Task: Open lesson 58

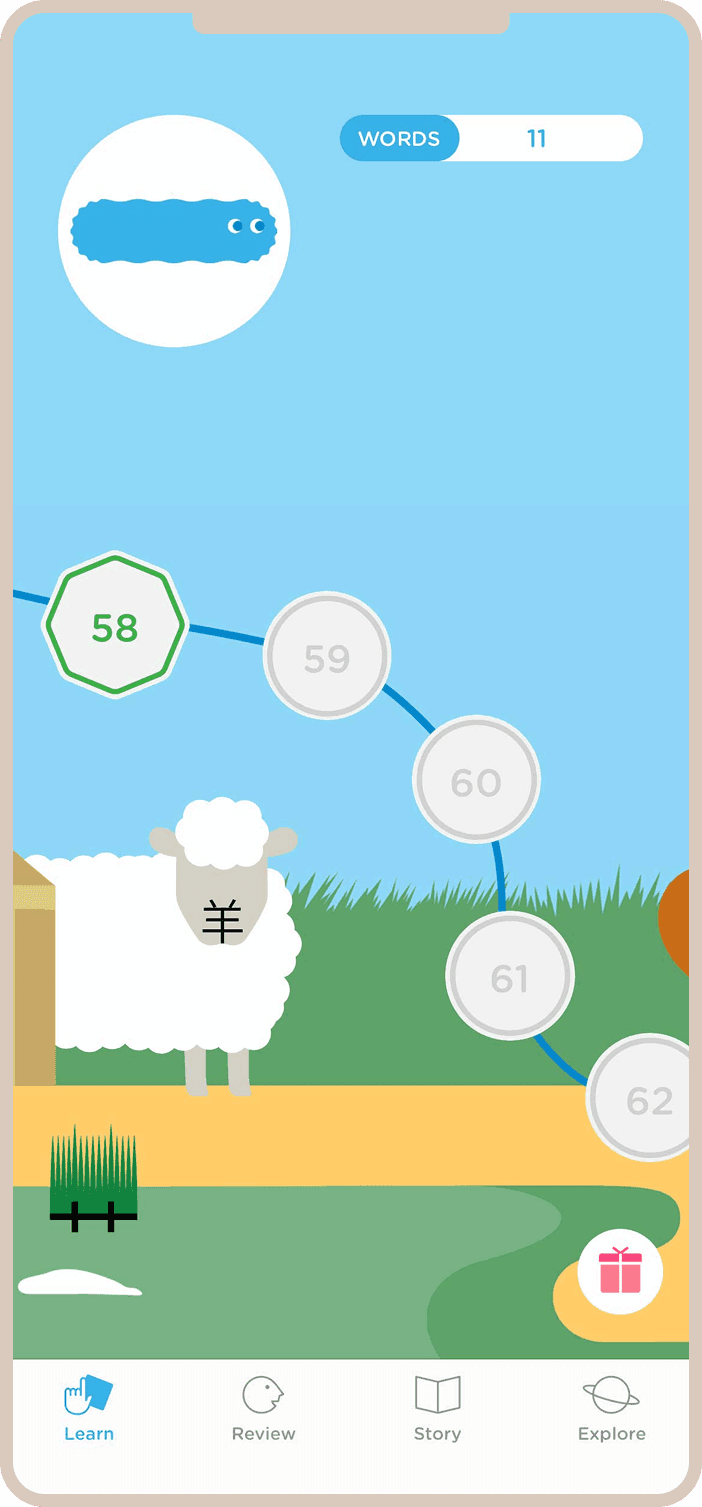Action: (115, 627)
